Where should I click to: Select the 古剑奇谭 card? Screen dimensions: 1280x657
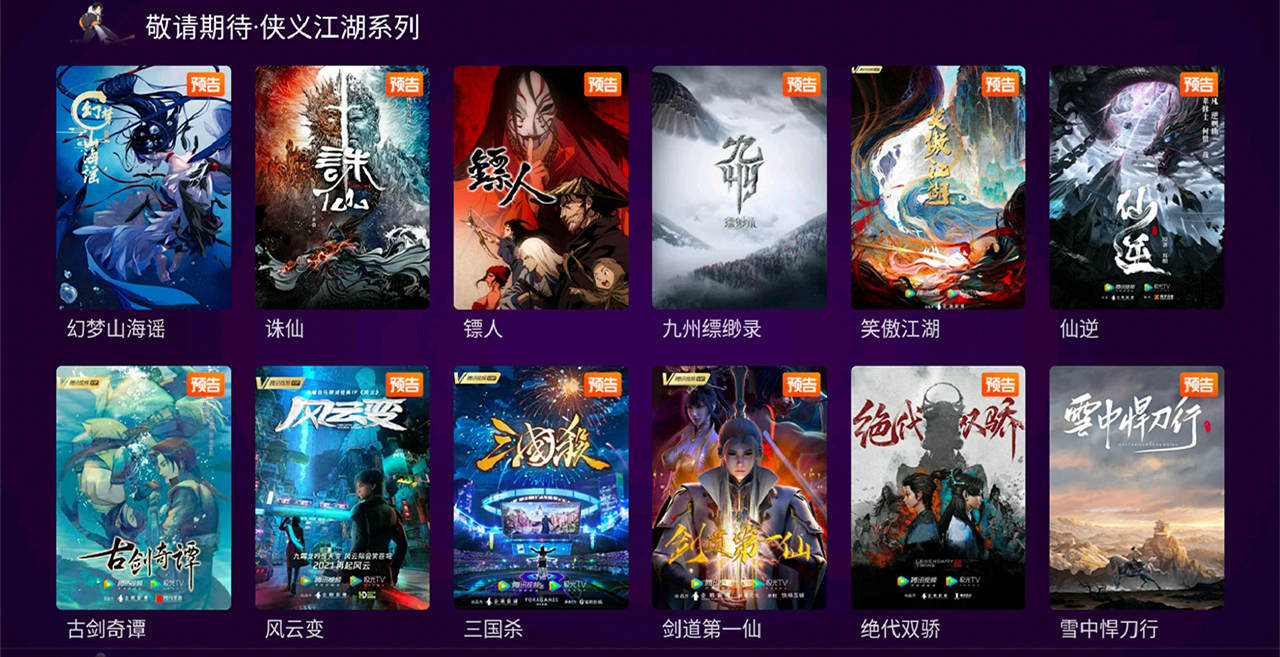[x=143, y=488]
